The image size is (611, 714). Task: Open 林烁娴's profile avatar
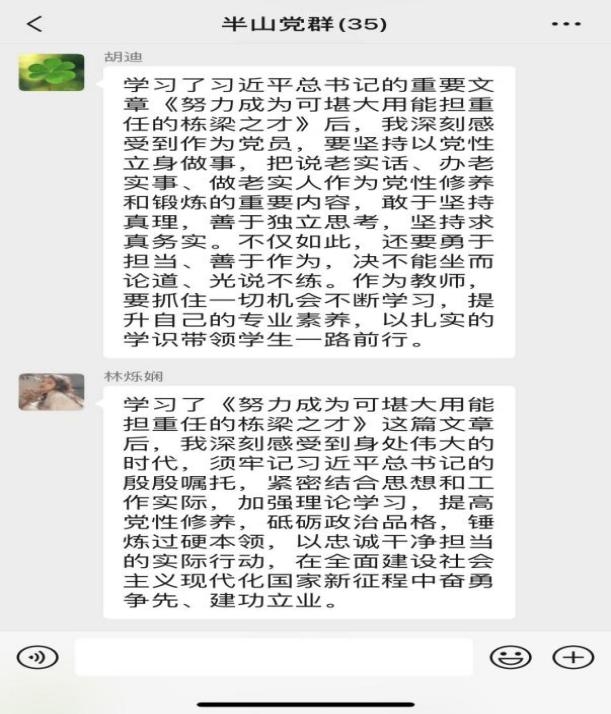click(51, 391)
